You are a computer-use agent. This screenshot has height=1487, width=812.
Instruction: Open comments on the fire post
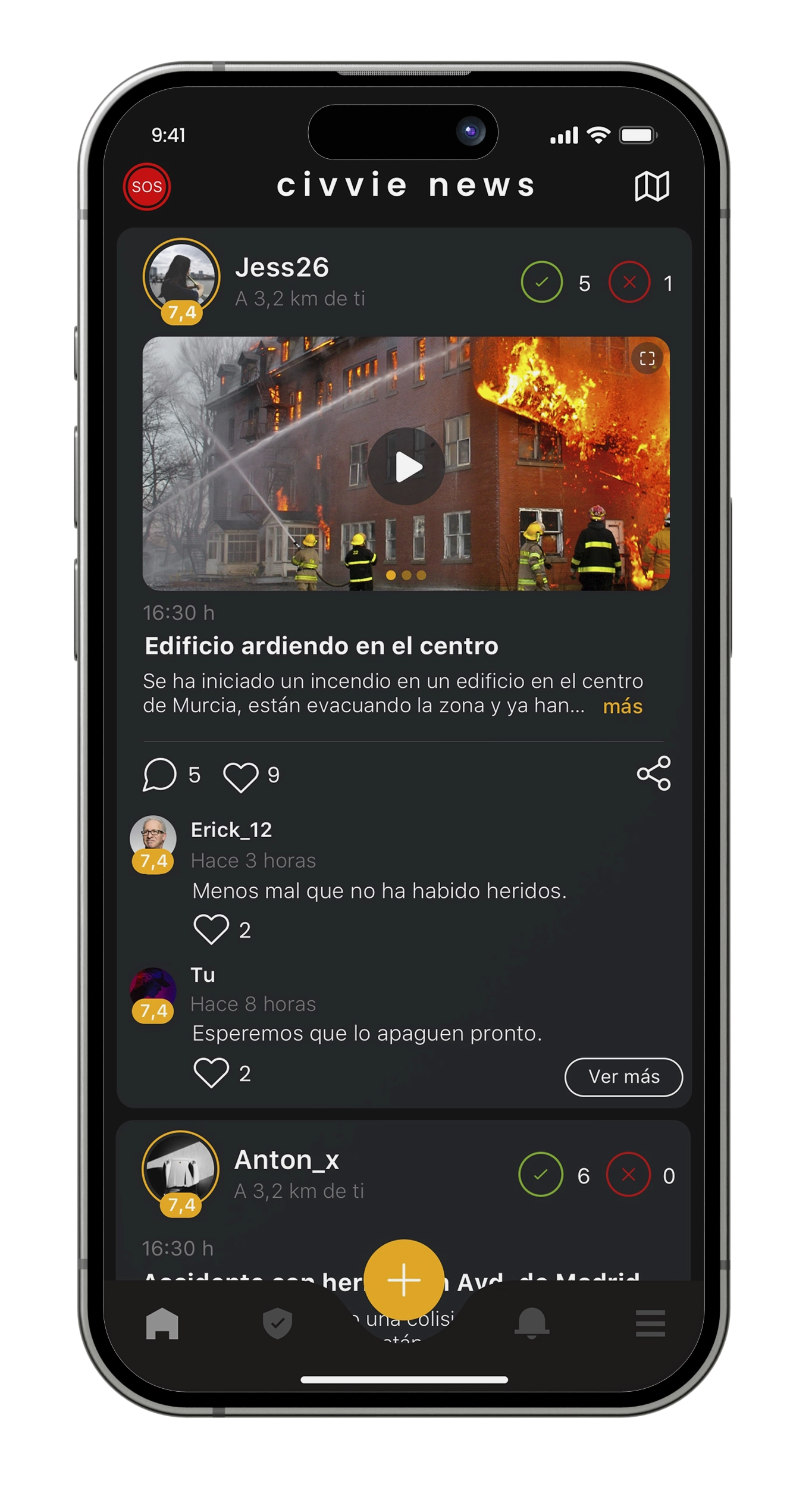tap(160, 775)
